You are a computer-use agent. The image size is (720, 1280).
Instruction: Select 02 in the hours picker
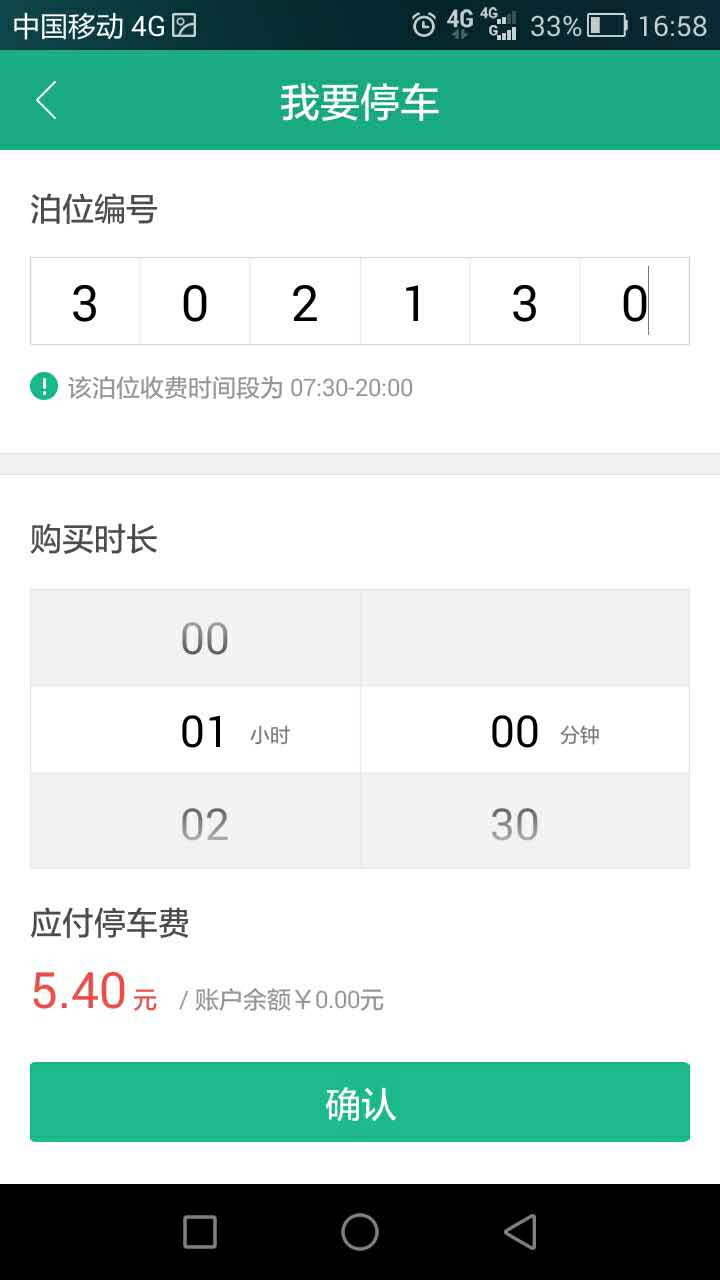coord(205,824)
